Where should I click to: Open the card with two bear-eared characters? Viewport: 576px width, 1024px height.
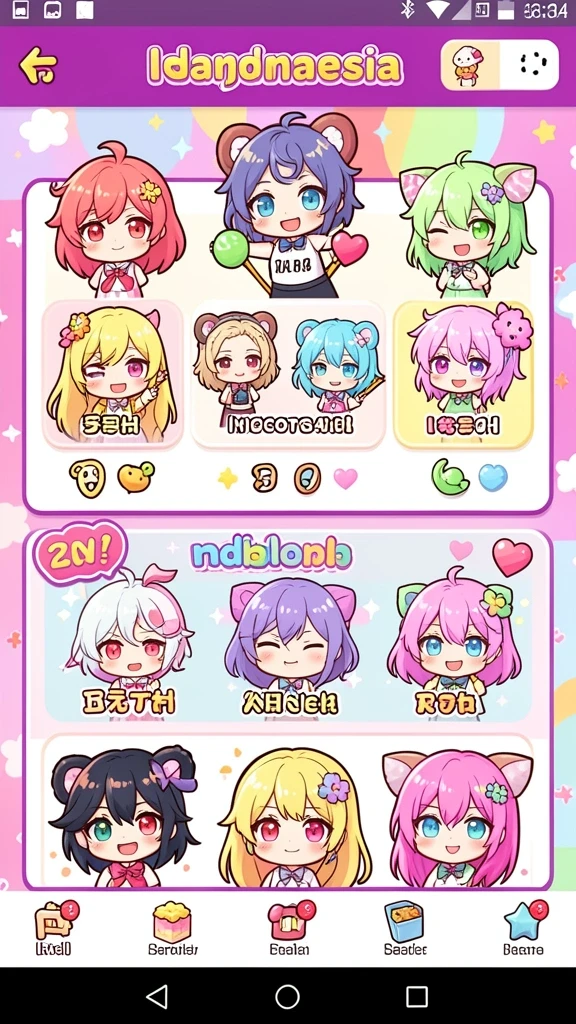(288, 374)
